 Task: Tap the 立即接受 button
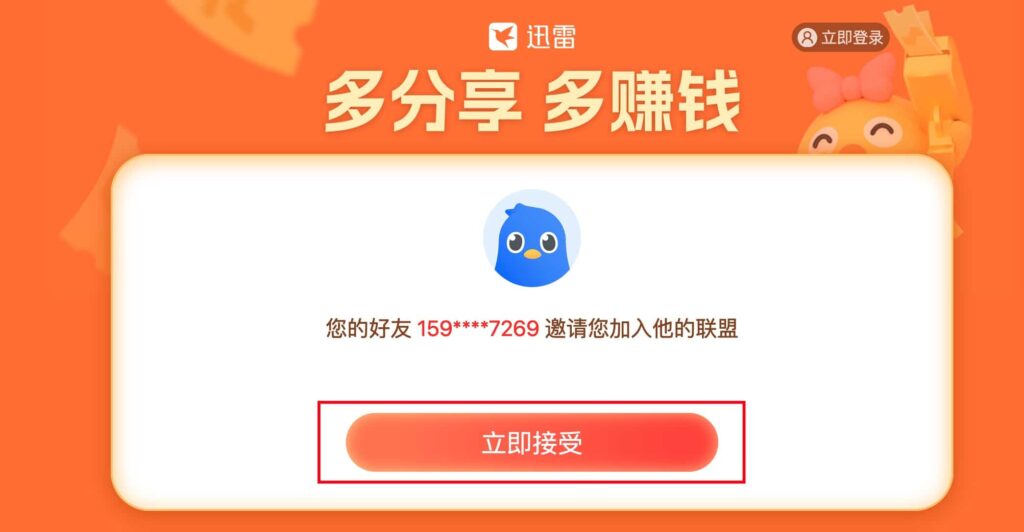point(531,443)
